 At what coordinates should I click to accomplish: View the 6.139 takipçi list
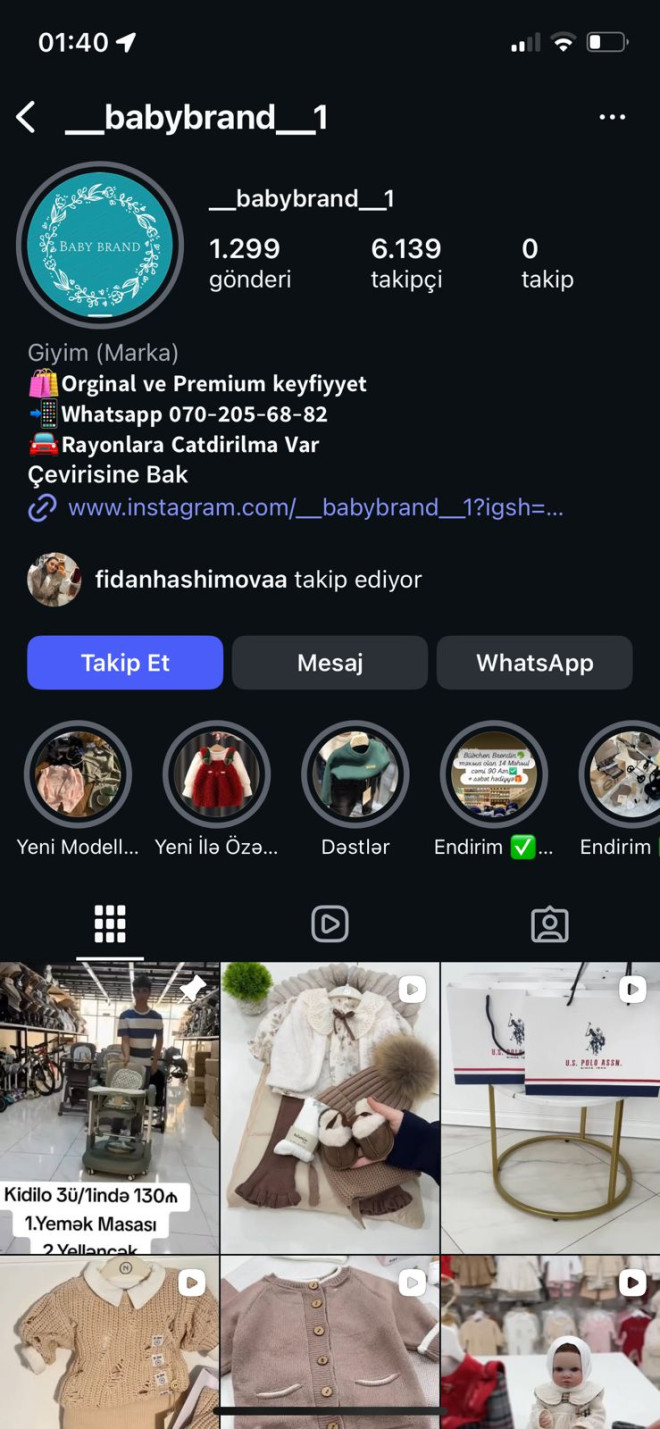coord(406,262)
